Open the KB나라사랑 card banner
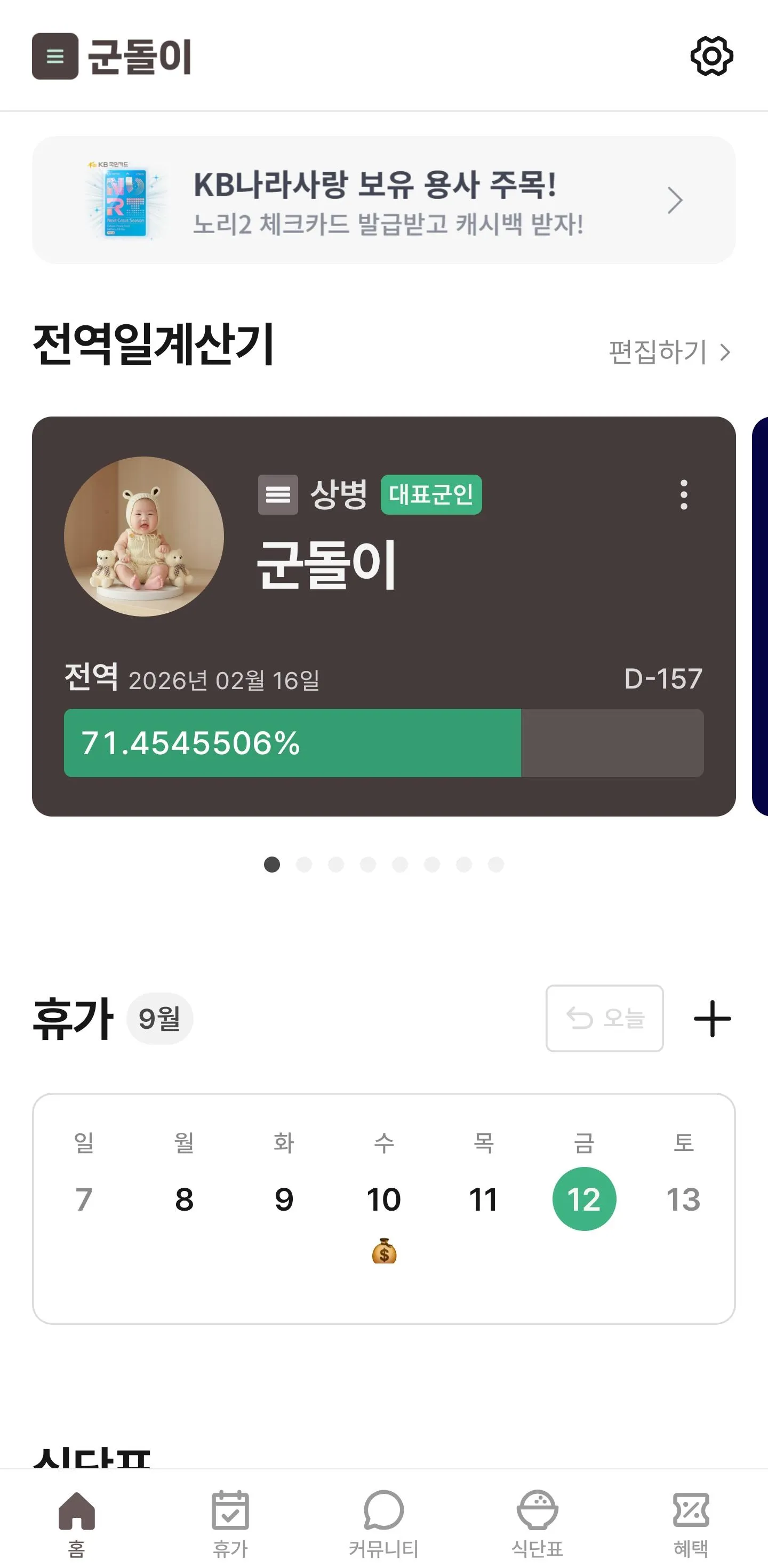 383,199
